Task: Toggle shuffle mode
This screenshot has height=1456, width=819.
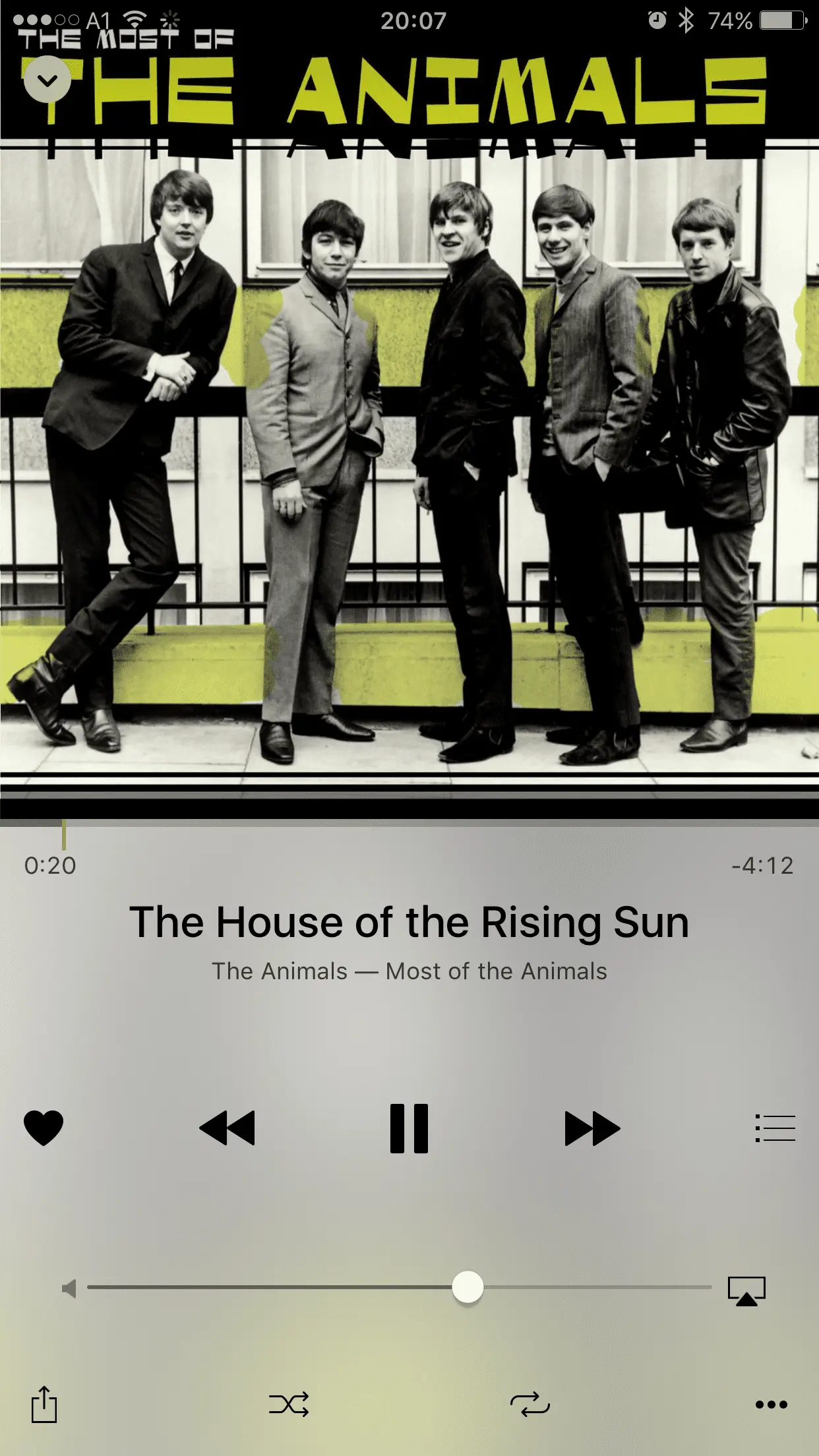Action: coord(289,1405)
